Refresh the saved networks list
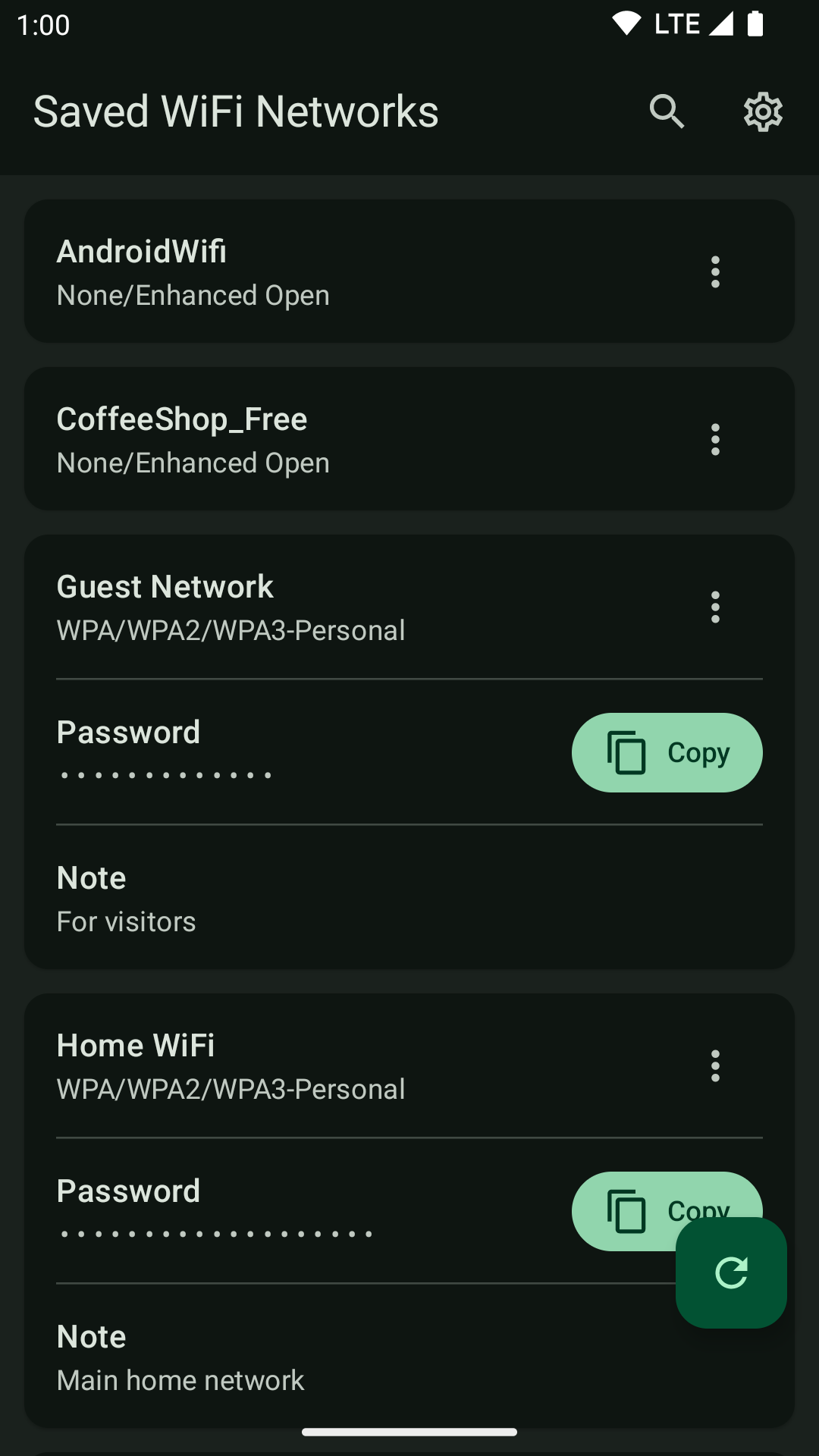Viewport: 819px width, 1456px height. click(731, 1273)
